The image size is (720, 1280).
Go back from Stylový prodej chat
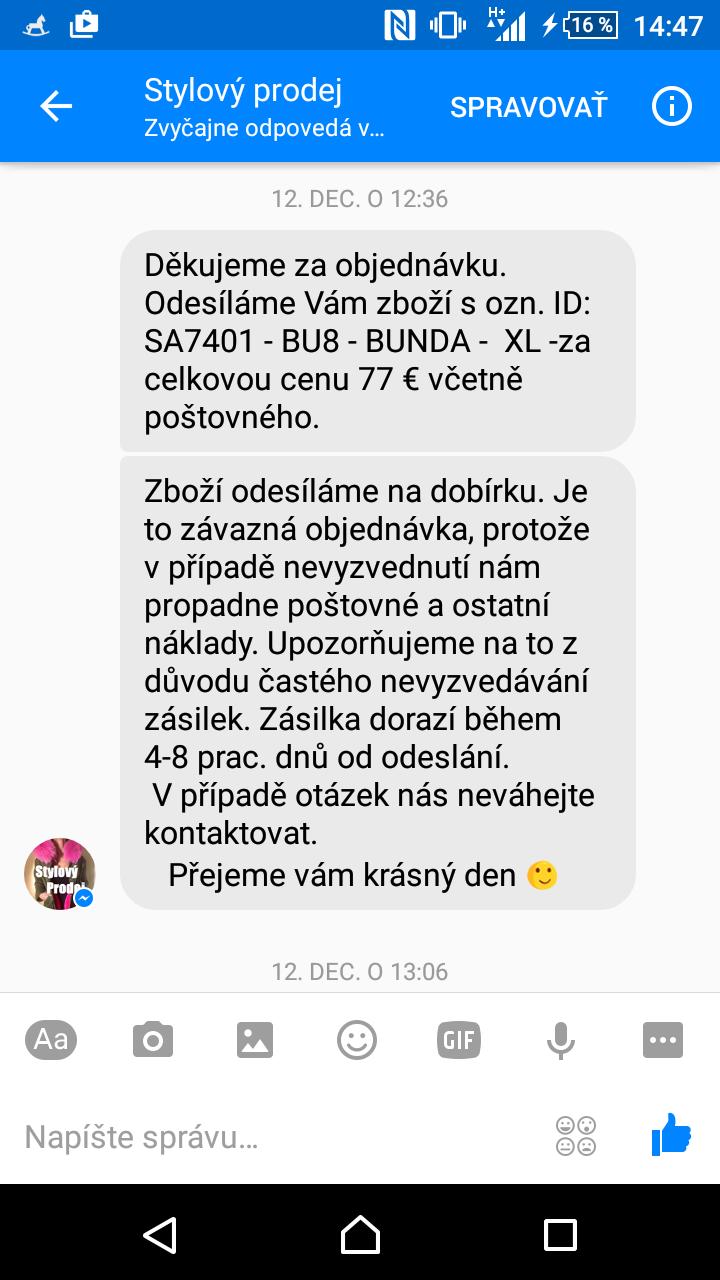[56, 107]
